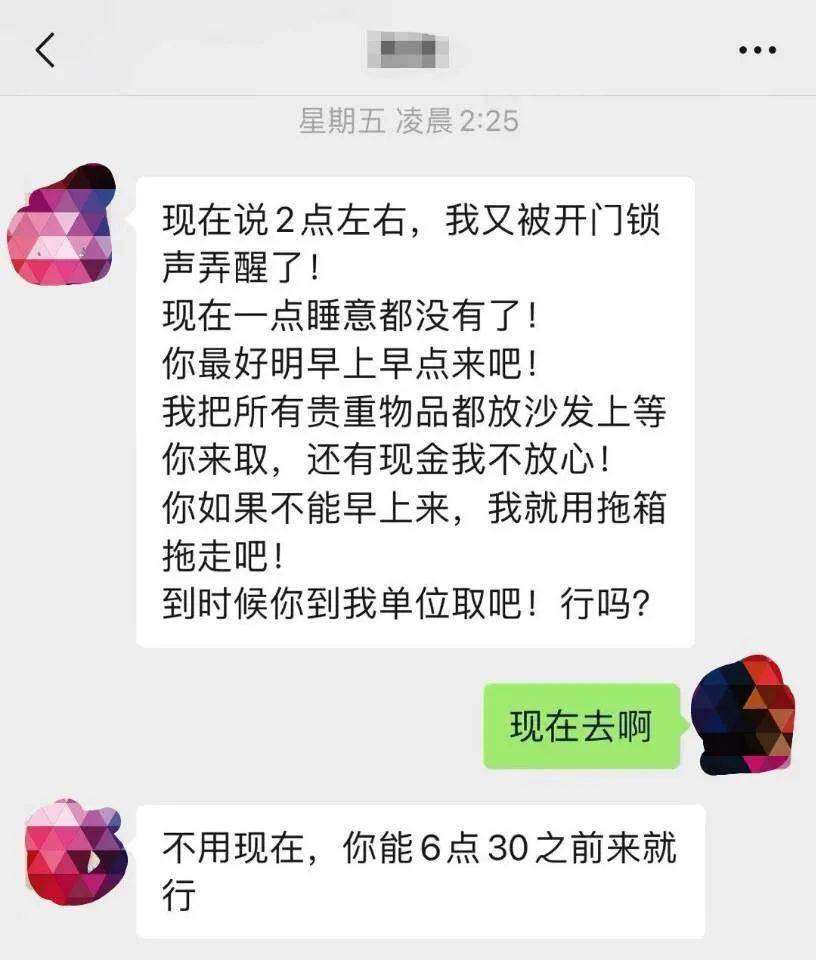This screenshot has width=816, height=960.
Task: Open the three-dot chat options menu
Action: click(757, 49)
